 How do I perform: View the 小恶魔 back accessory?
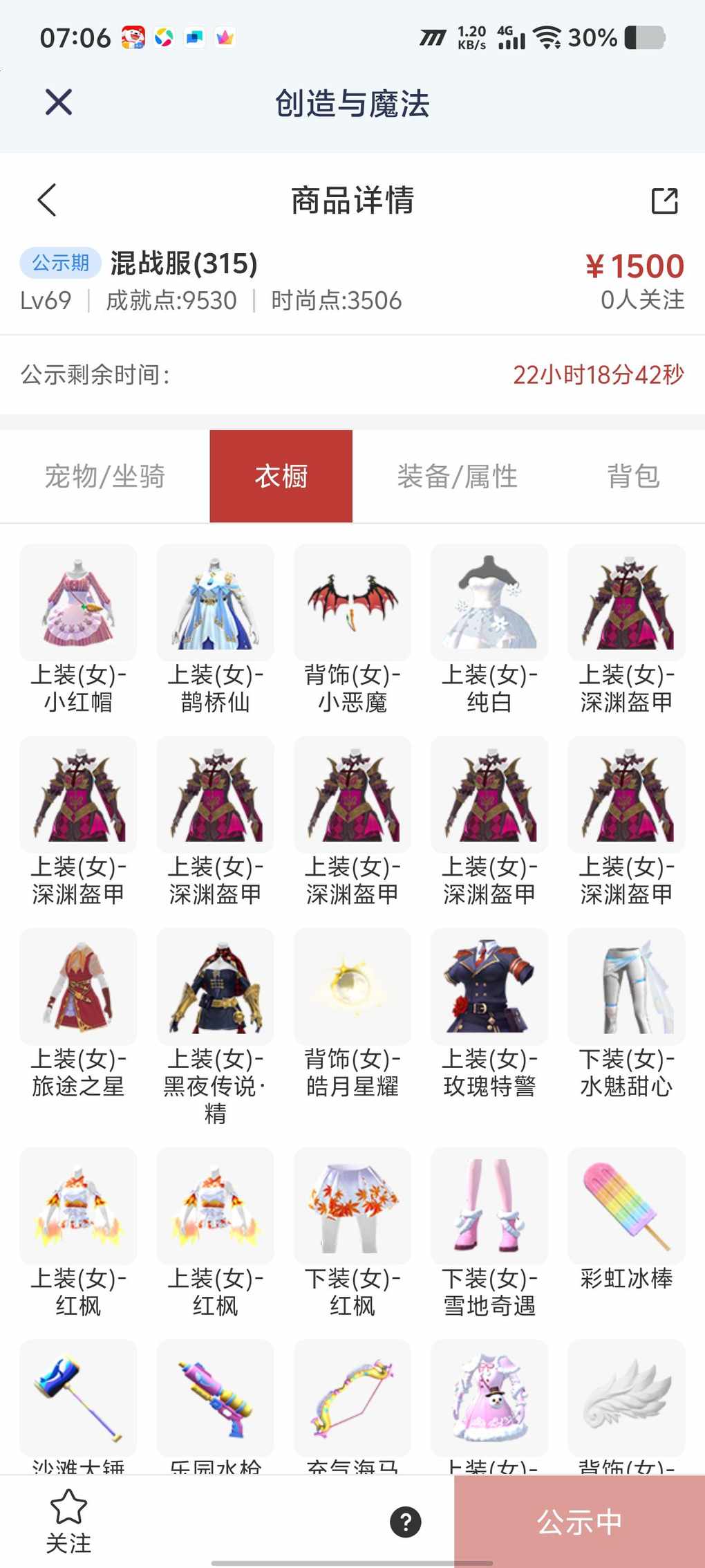352,602
